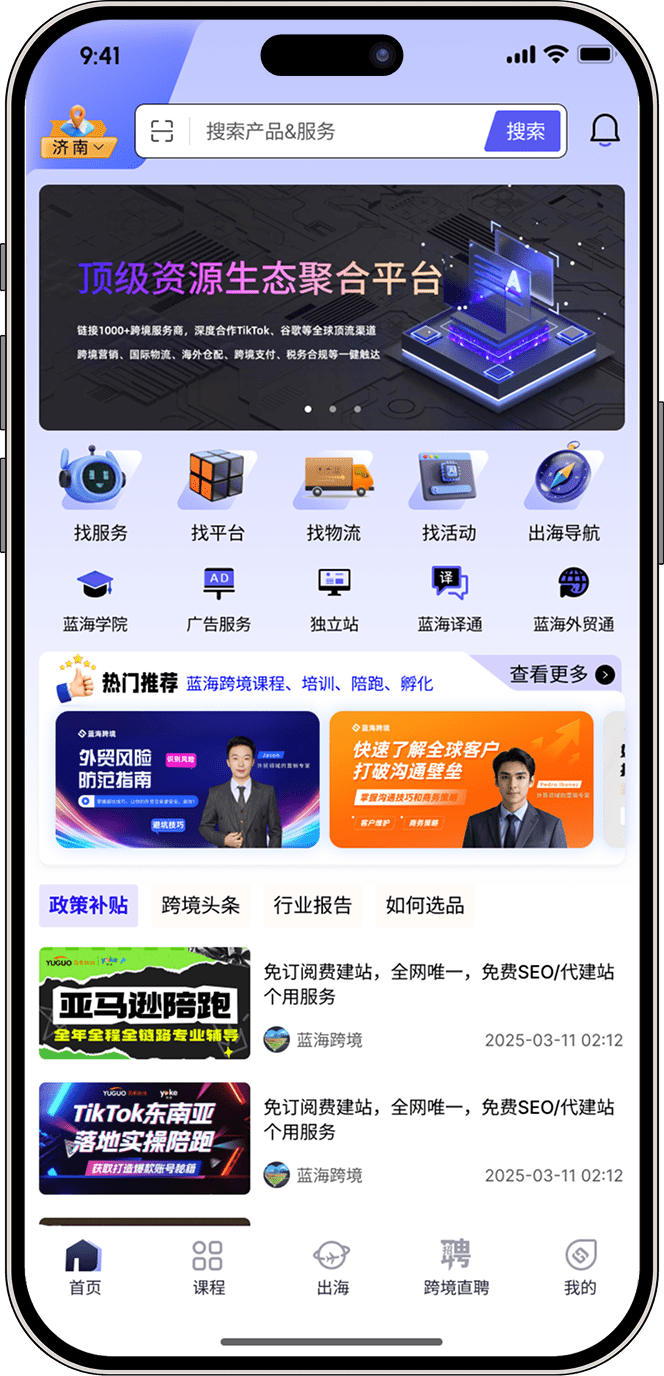Viewport: 664px width, 1376px height.
Task: Open 找平台 shortcut
Action: click(217, 495)
